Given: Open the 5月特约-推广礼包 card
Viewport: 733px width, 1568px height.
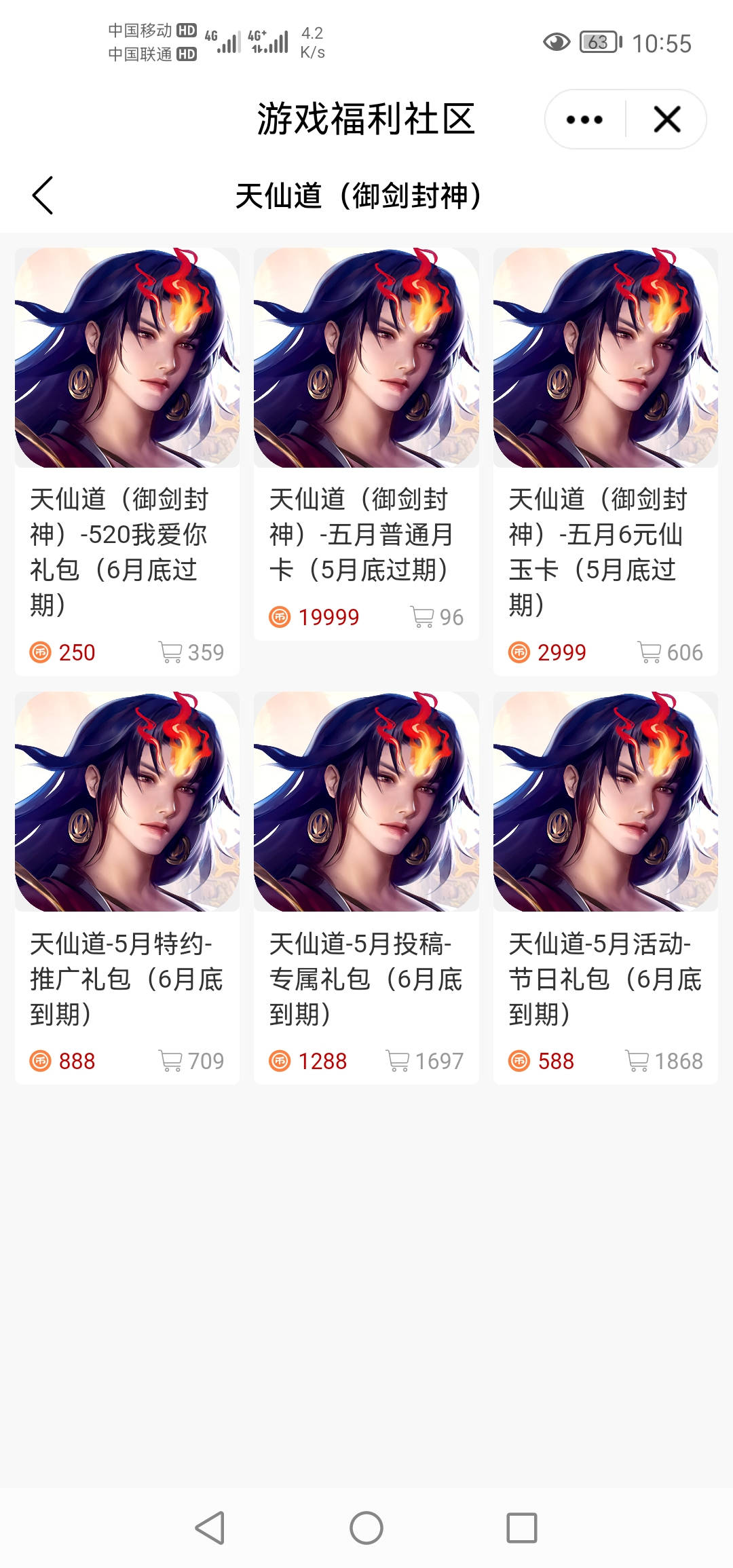Looking at the screenshot, I should coord(127,887).
